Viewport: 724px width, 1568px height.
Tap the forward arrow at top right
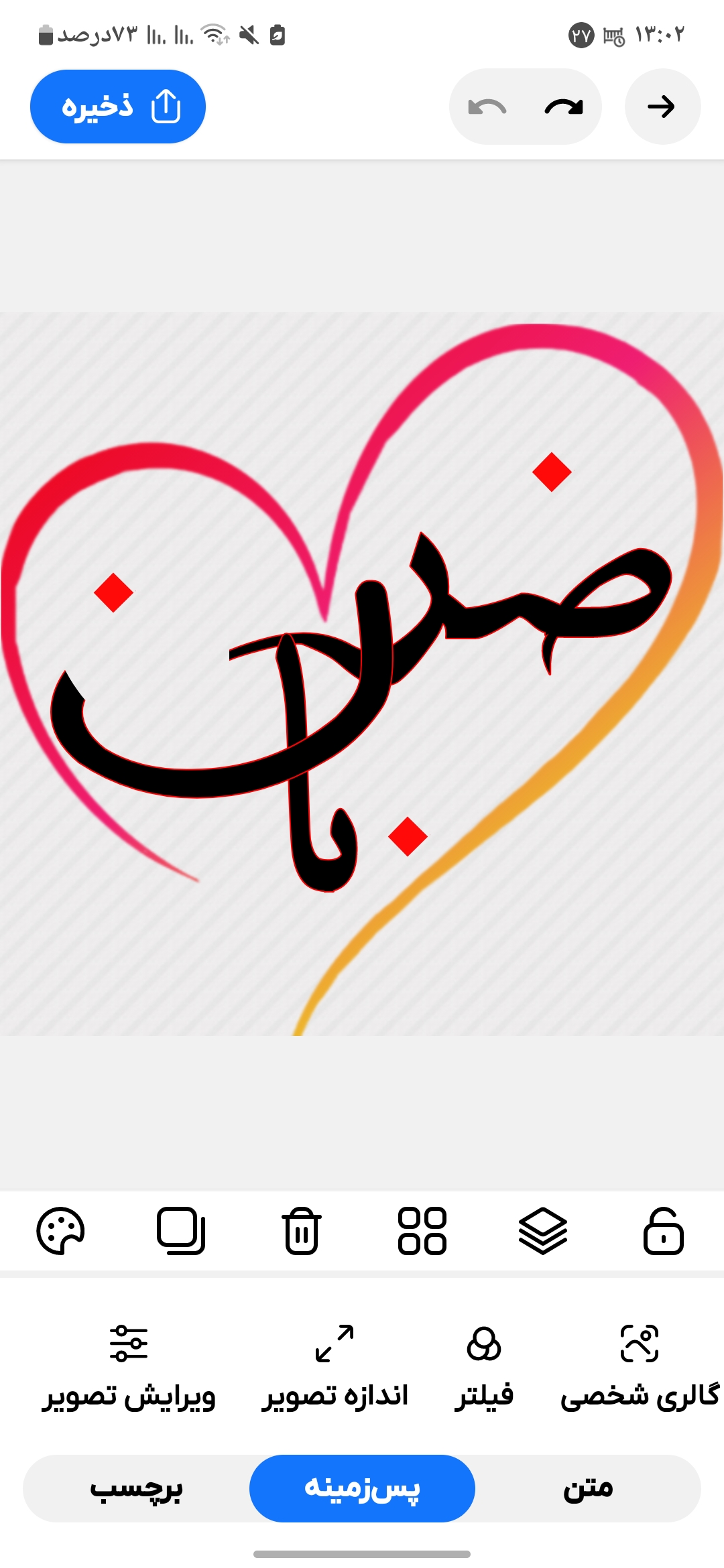pyautogui.click(x=662, y=107)
